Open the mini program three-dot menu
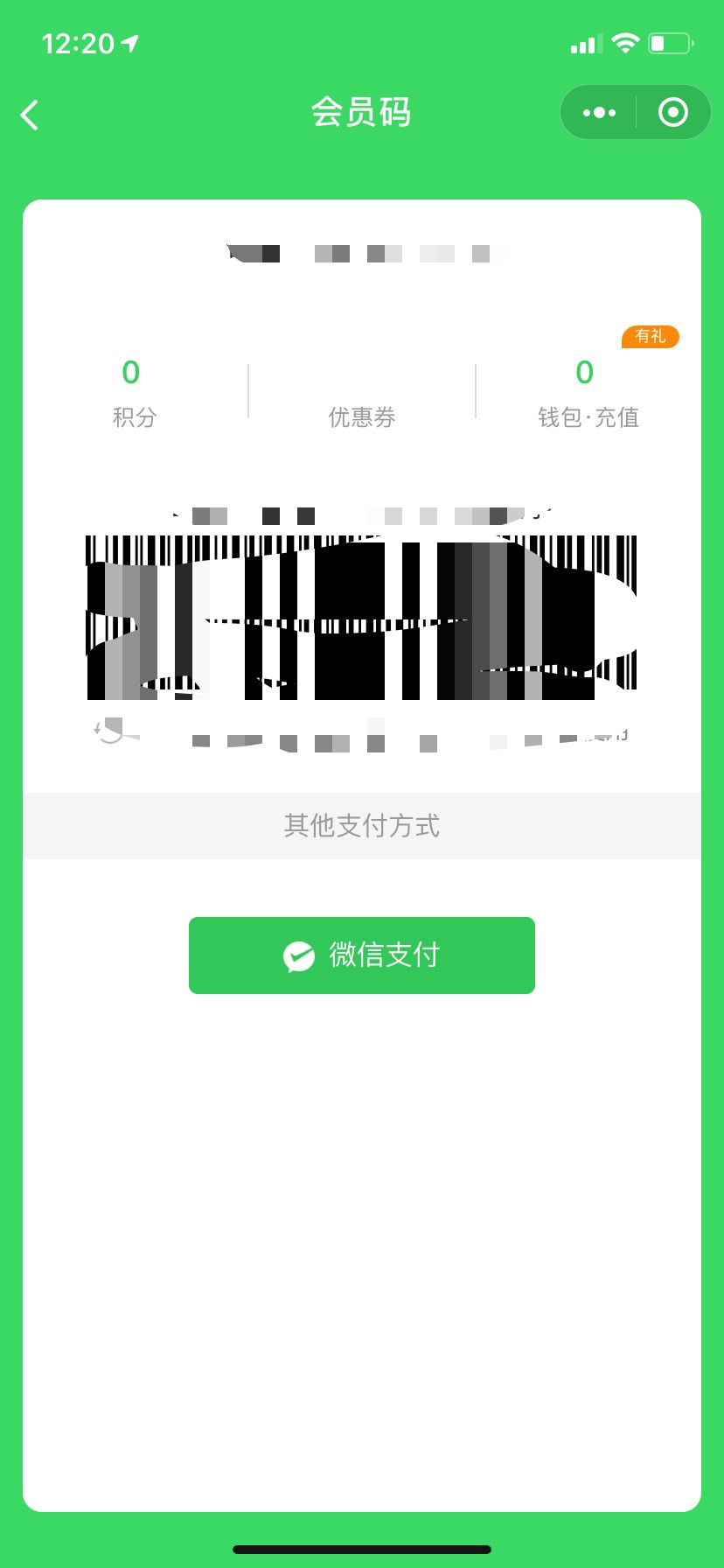The height and width of the screenshot is (1568, 724). click(x=599, y=112)
